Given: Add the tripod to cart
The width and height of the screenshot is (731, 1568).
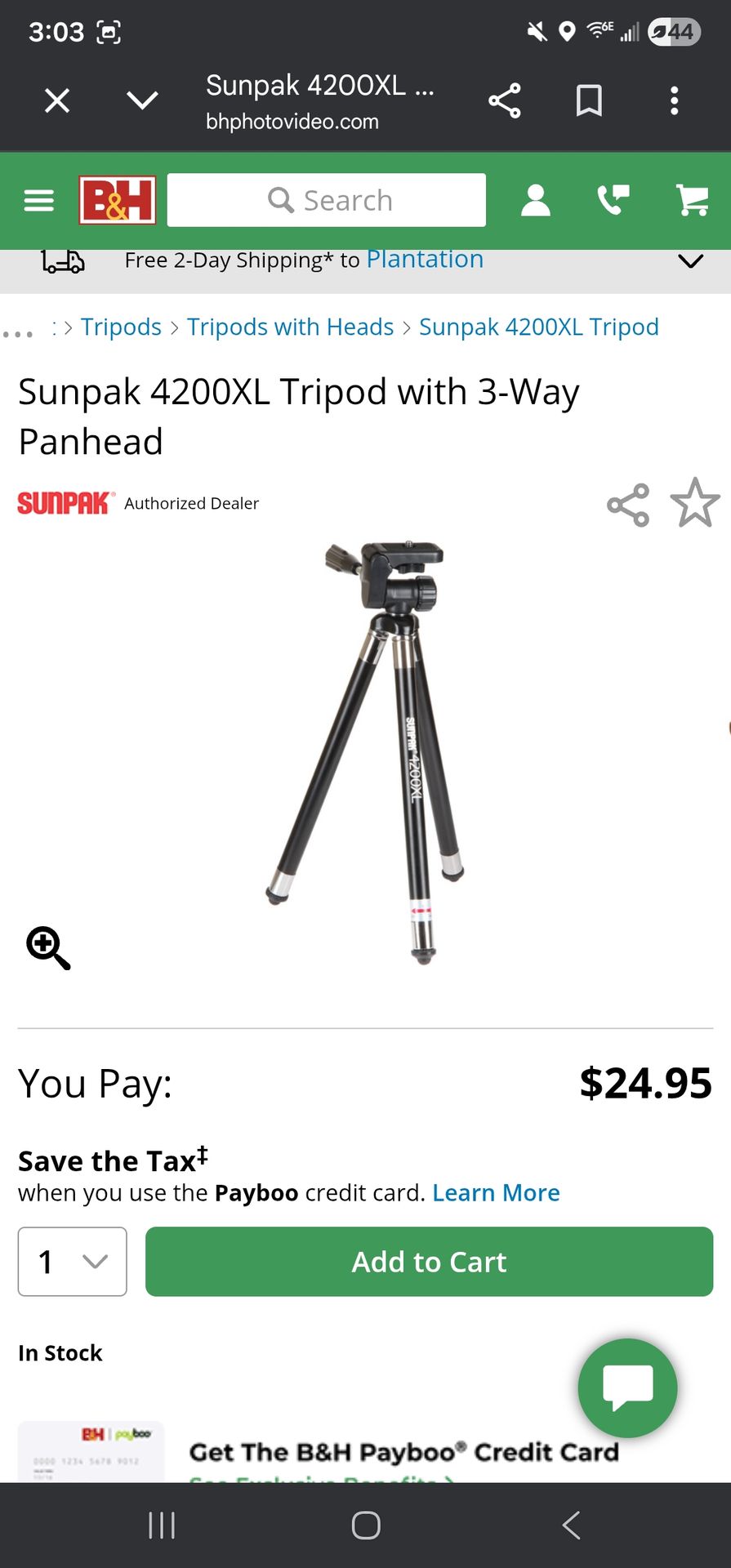Looking at the screenshot, I should tap(429, 1262).
